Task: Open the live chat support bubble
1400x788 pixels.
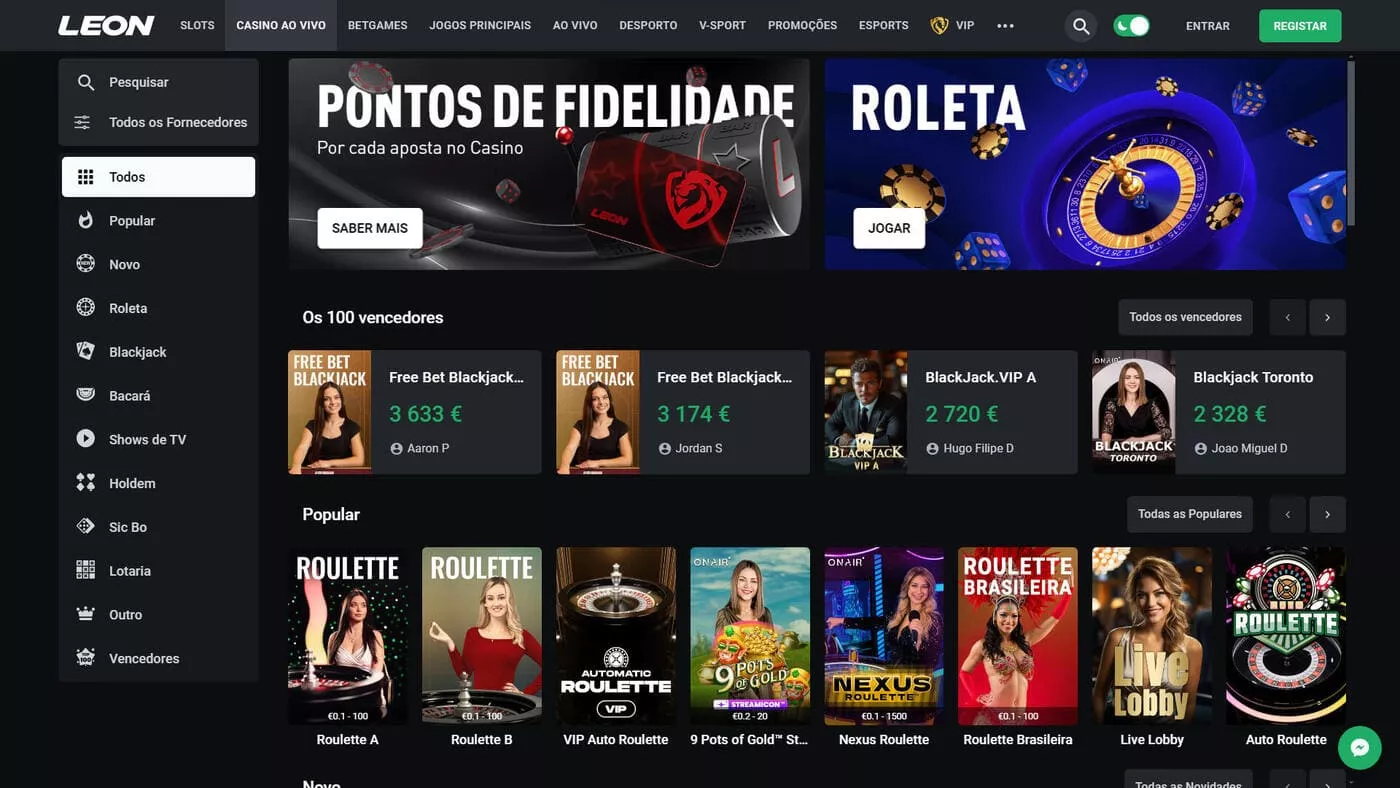Action: [x=1359, y=747]
